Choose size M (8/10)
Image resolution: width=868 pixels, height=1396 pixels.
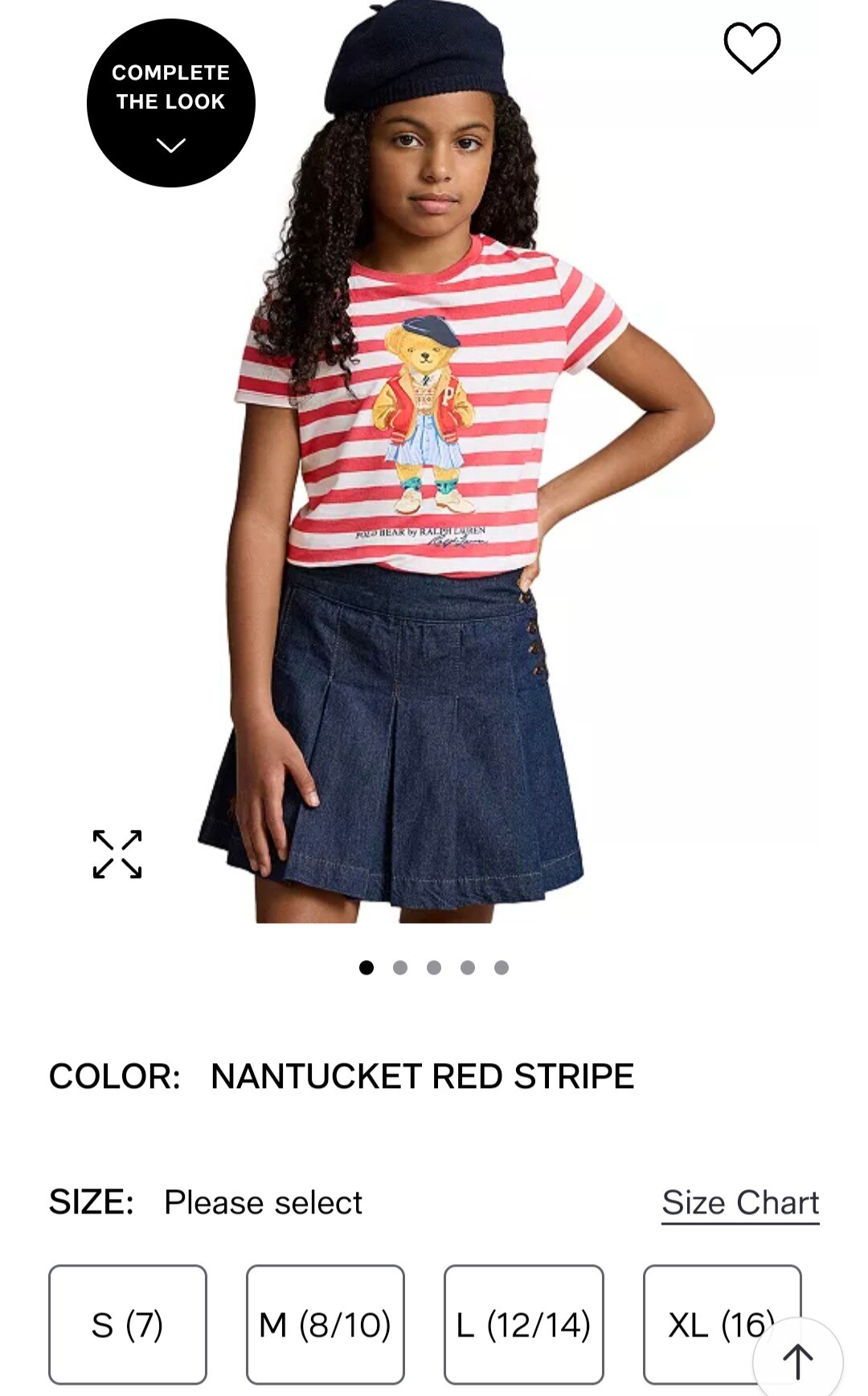(325, 1324)
